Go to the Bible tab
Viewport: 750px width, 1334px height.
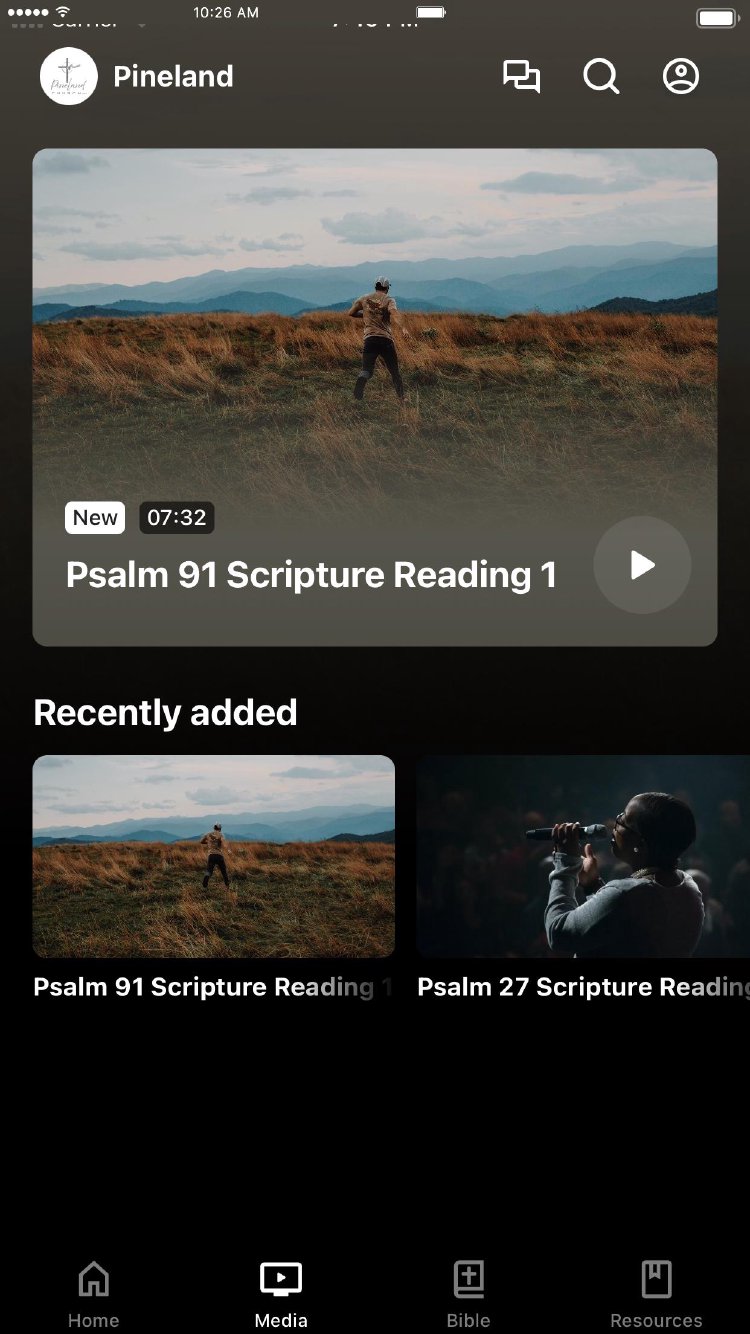(468, 1293)
